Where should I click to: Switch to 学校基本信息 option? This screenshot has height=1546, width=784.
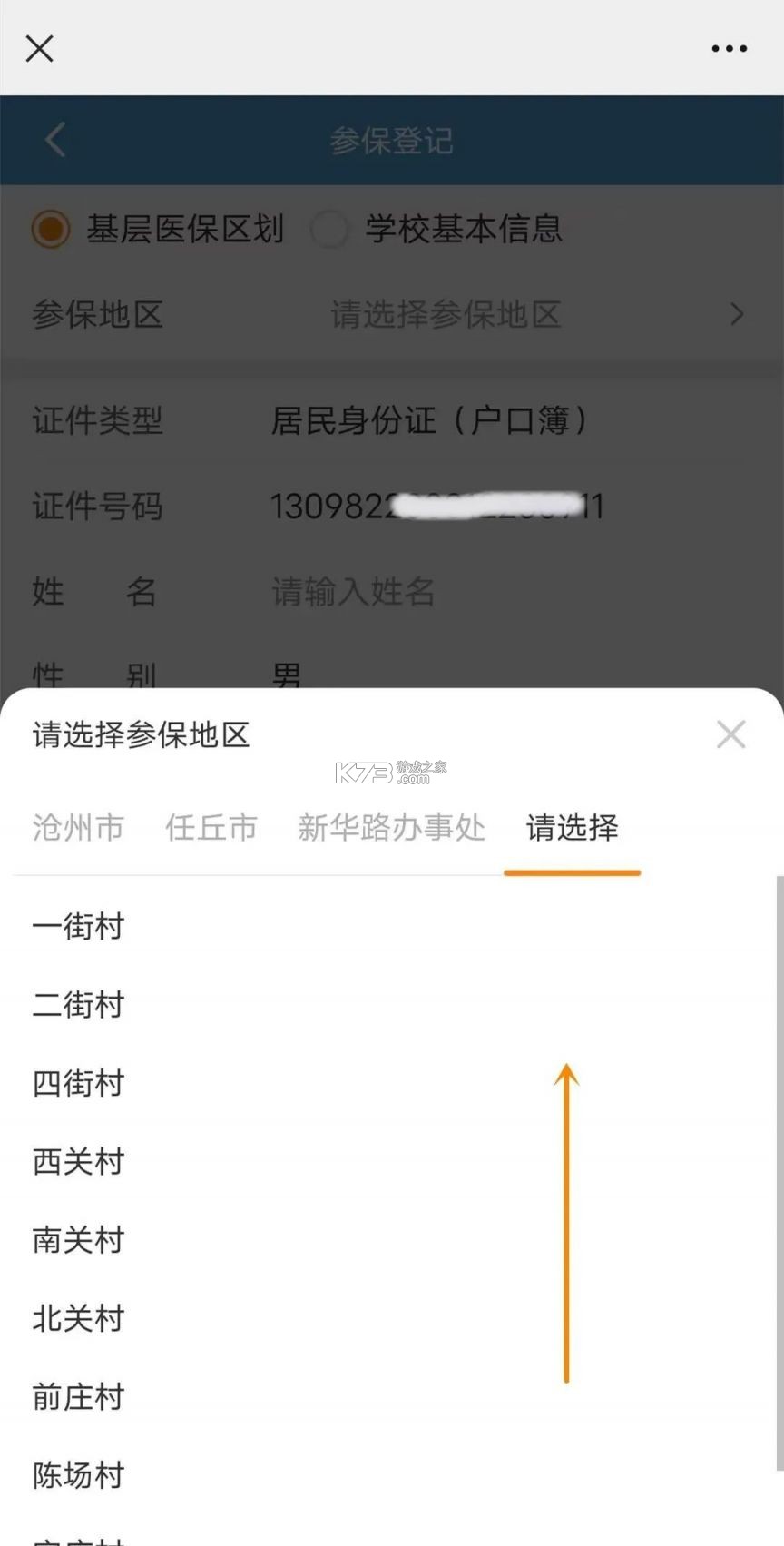point(331,230)
